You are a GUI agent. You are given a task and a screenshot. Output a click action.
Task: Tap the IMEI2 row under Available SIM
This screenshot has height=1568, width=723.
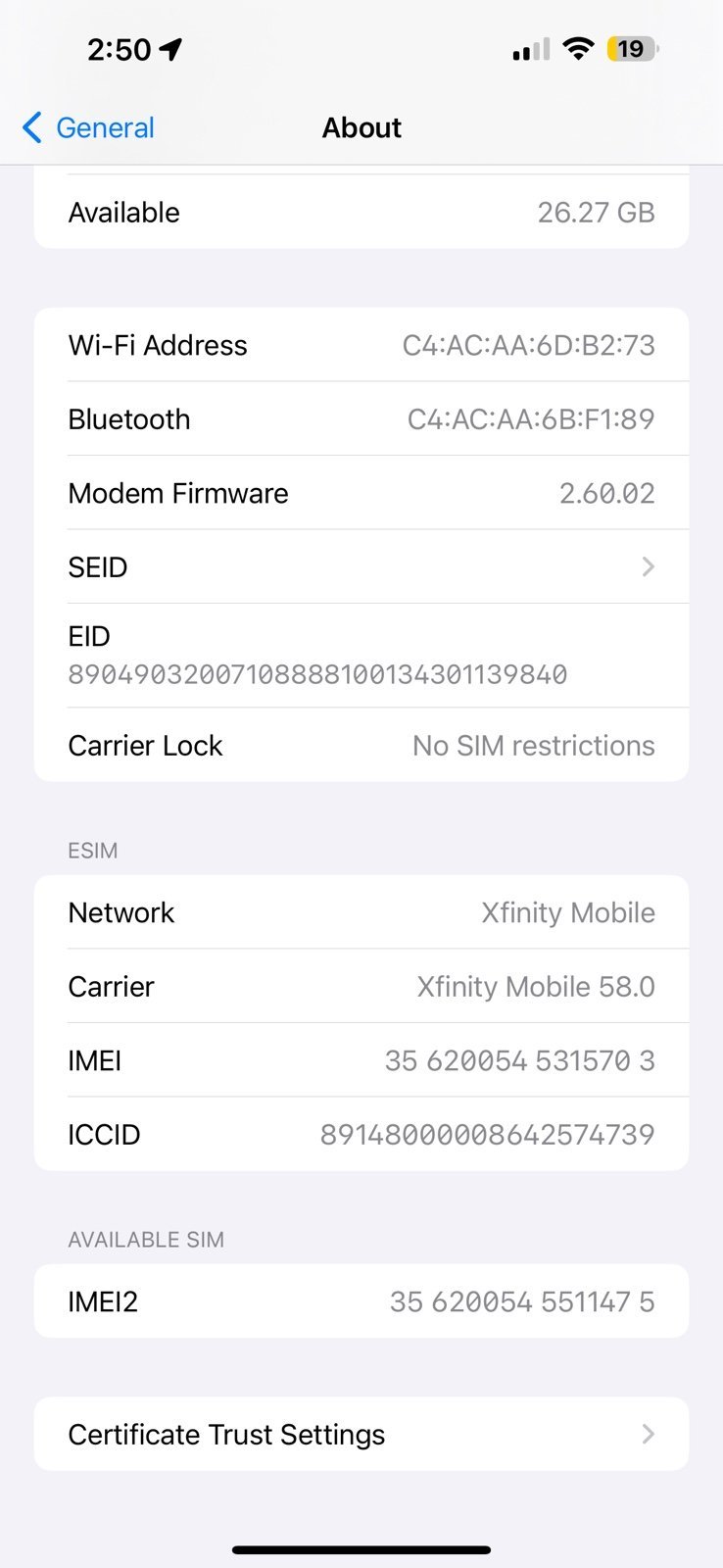coord(361,1301)
